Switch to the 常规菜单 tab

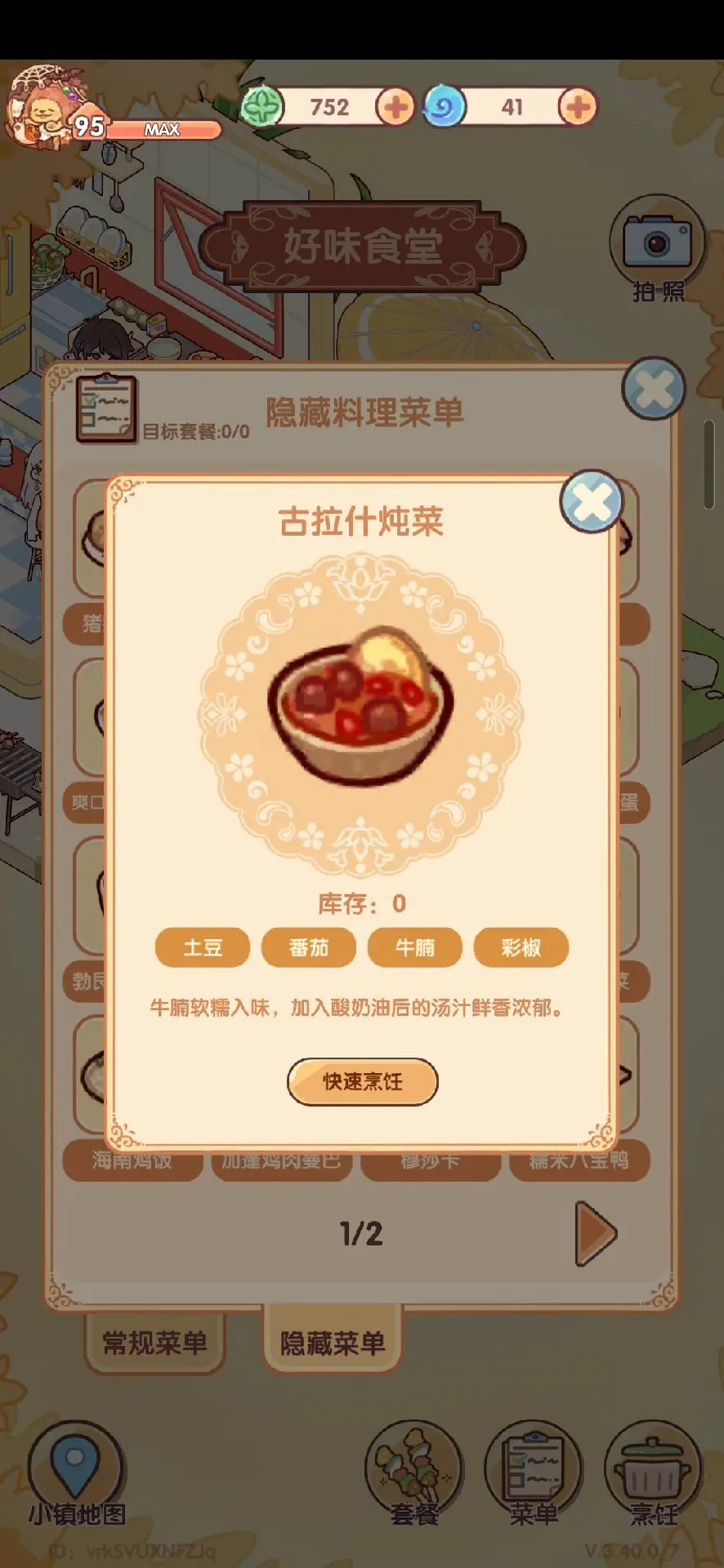click(x=154, y=1343)
